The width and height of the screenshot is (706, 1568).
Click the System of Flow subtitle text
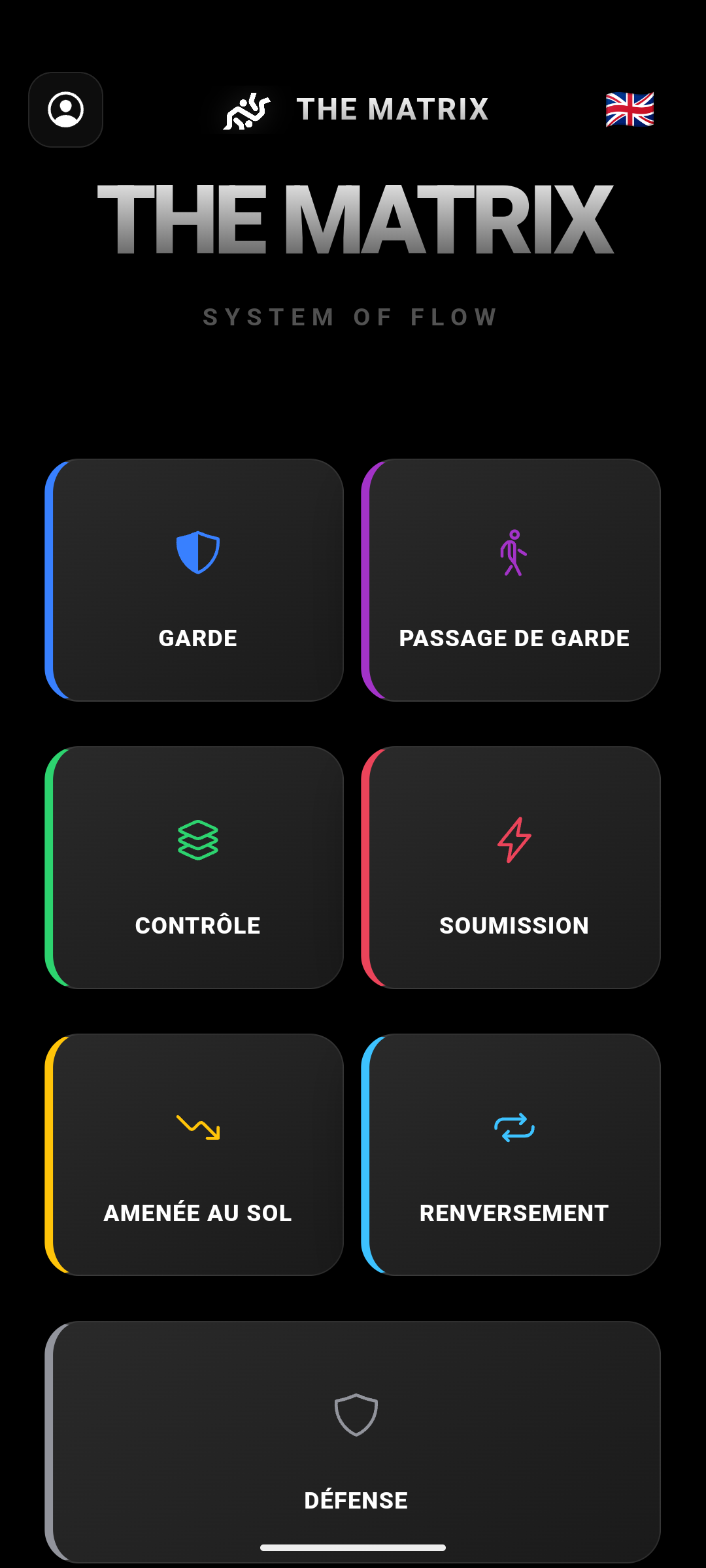tap(351, 317)
